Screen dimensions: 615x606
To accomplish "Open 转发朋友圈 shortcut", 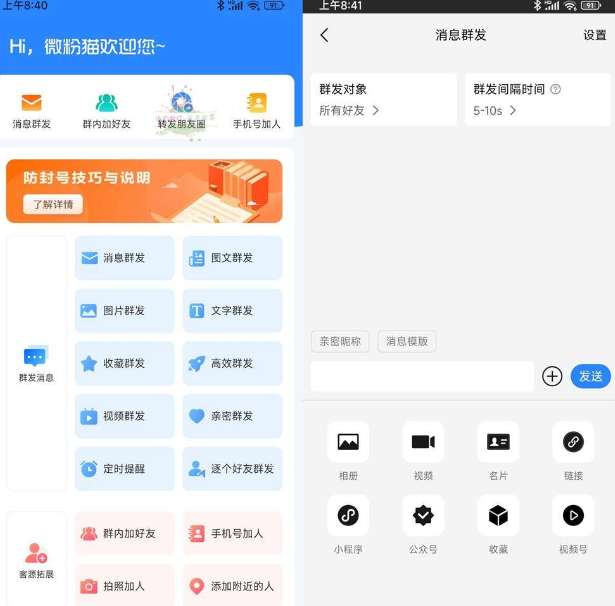I will tap(182, 109).
